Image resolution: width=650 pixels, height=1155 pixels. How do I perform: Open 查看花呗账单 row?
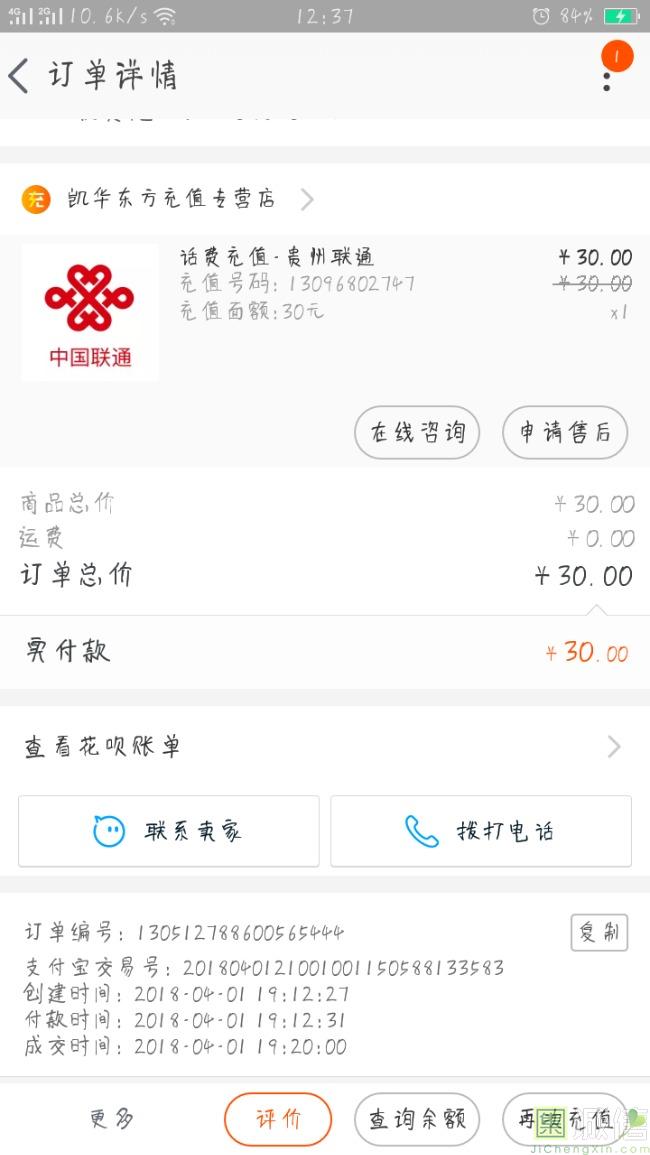324,747
